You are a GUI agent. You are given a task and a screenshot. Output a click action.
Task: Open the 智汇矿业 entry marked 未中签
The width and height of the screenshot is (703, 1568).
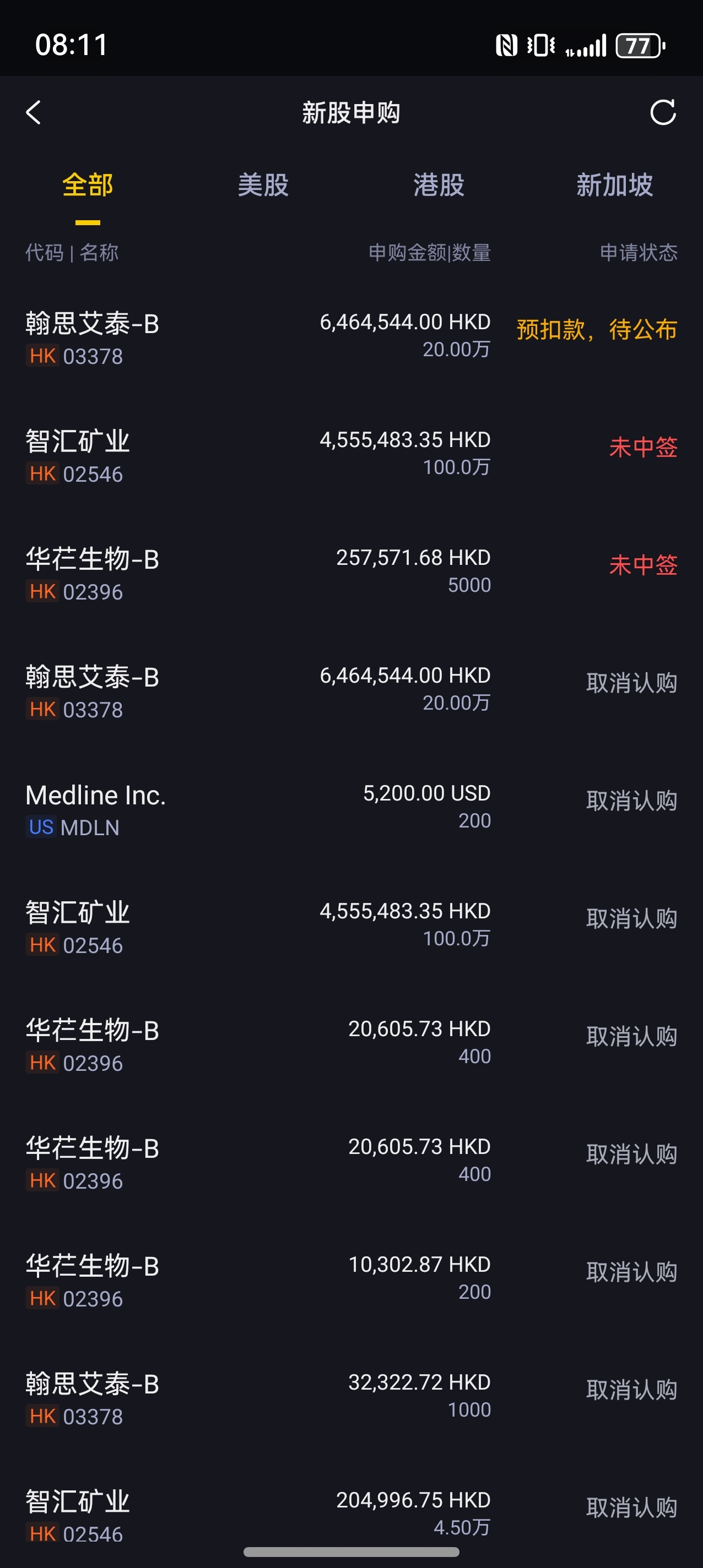[x=351, y=456]
